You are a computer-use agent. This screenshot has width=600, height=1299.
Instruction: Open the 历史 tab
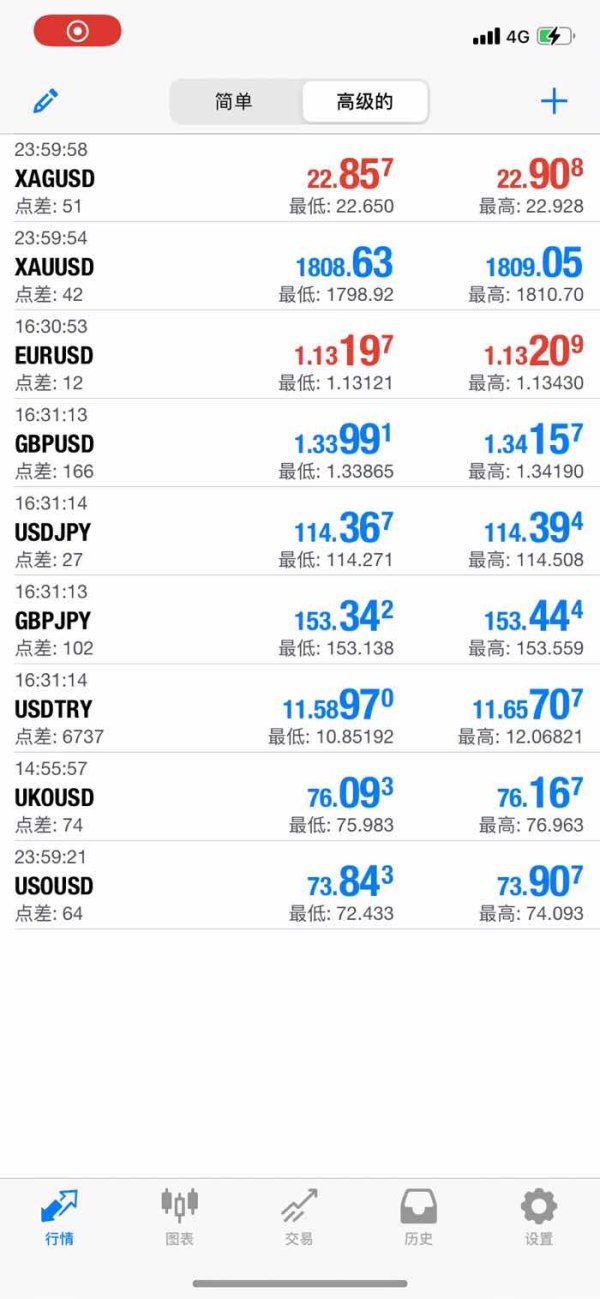(419, 1217)
